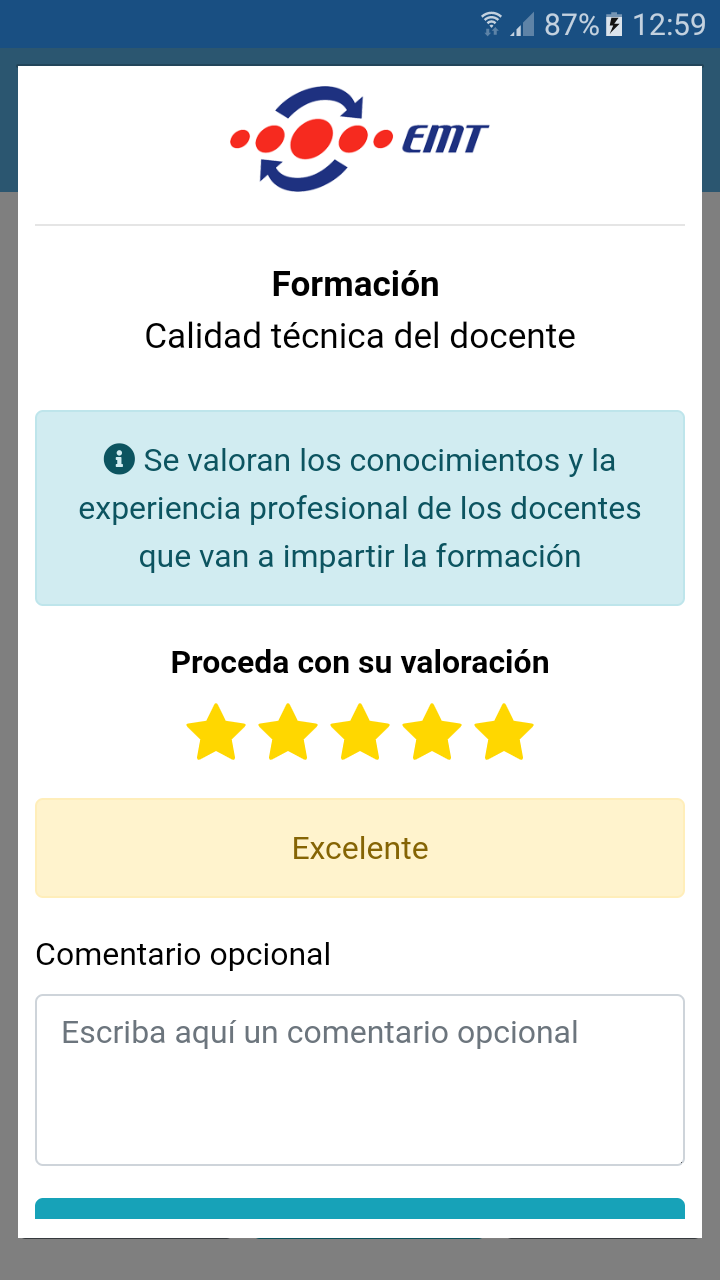Give the fifth star rating
This screenshot has width=720, height=1280.
[504, 733]
